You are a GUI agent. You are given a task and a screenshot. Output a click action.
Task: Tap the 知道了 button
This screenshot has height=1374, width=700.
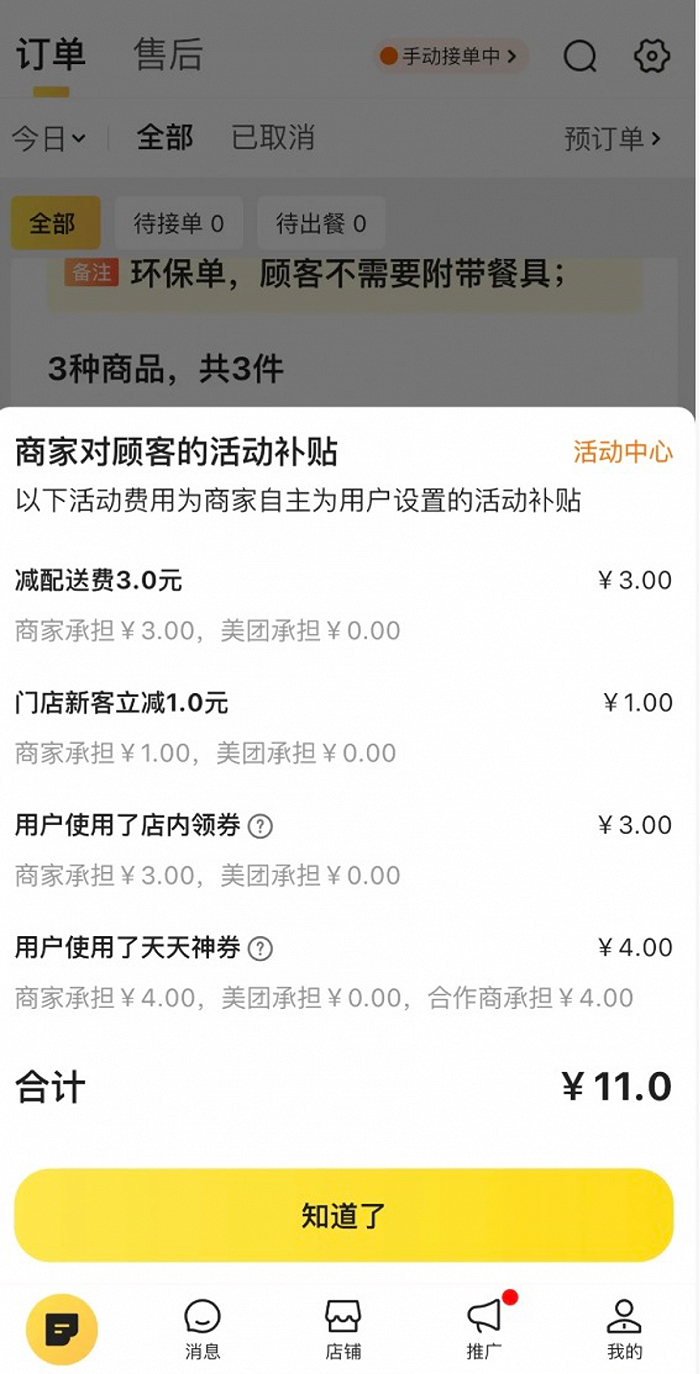click(343, 1215)
